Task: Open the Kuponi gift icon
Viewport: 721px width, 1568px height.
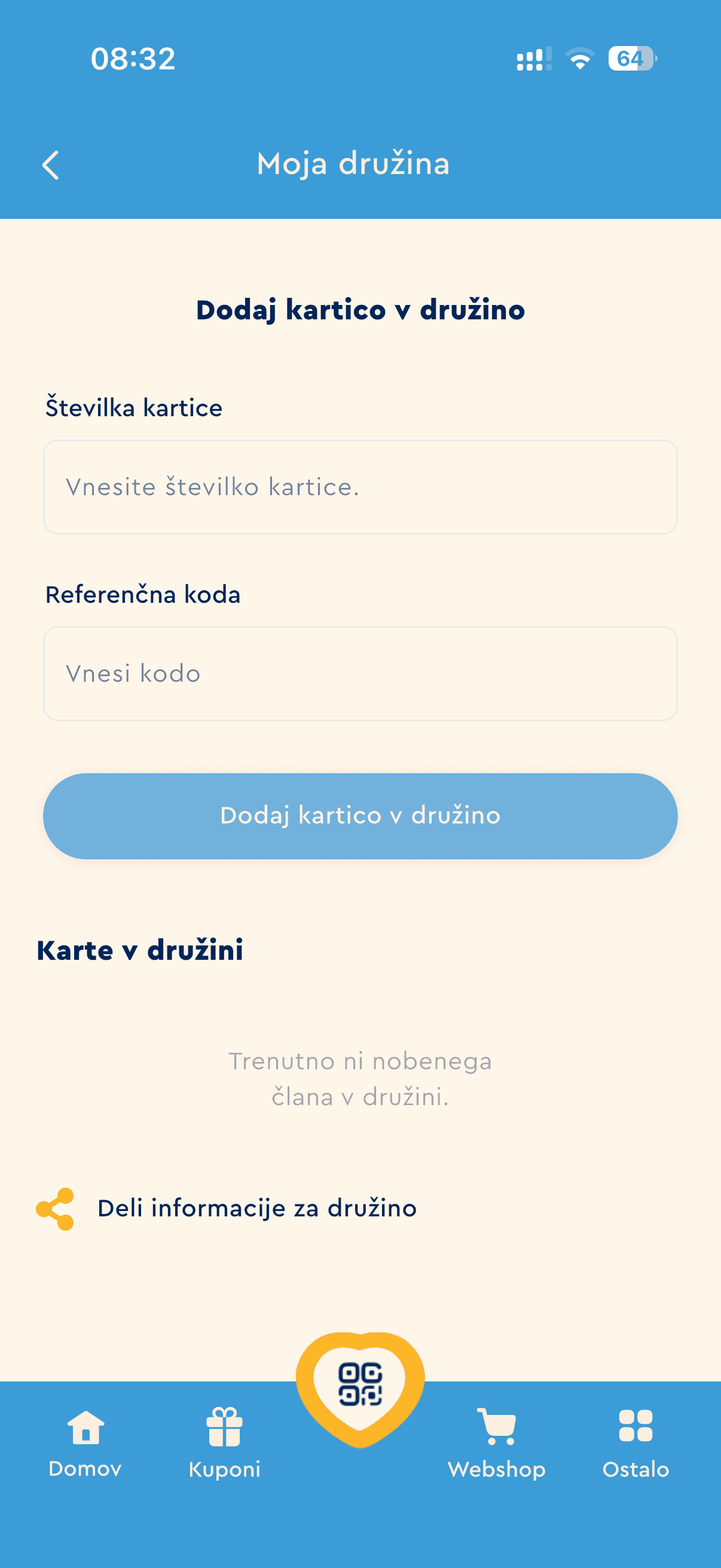Action: (x=224, y=1427)
